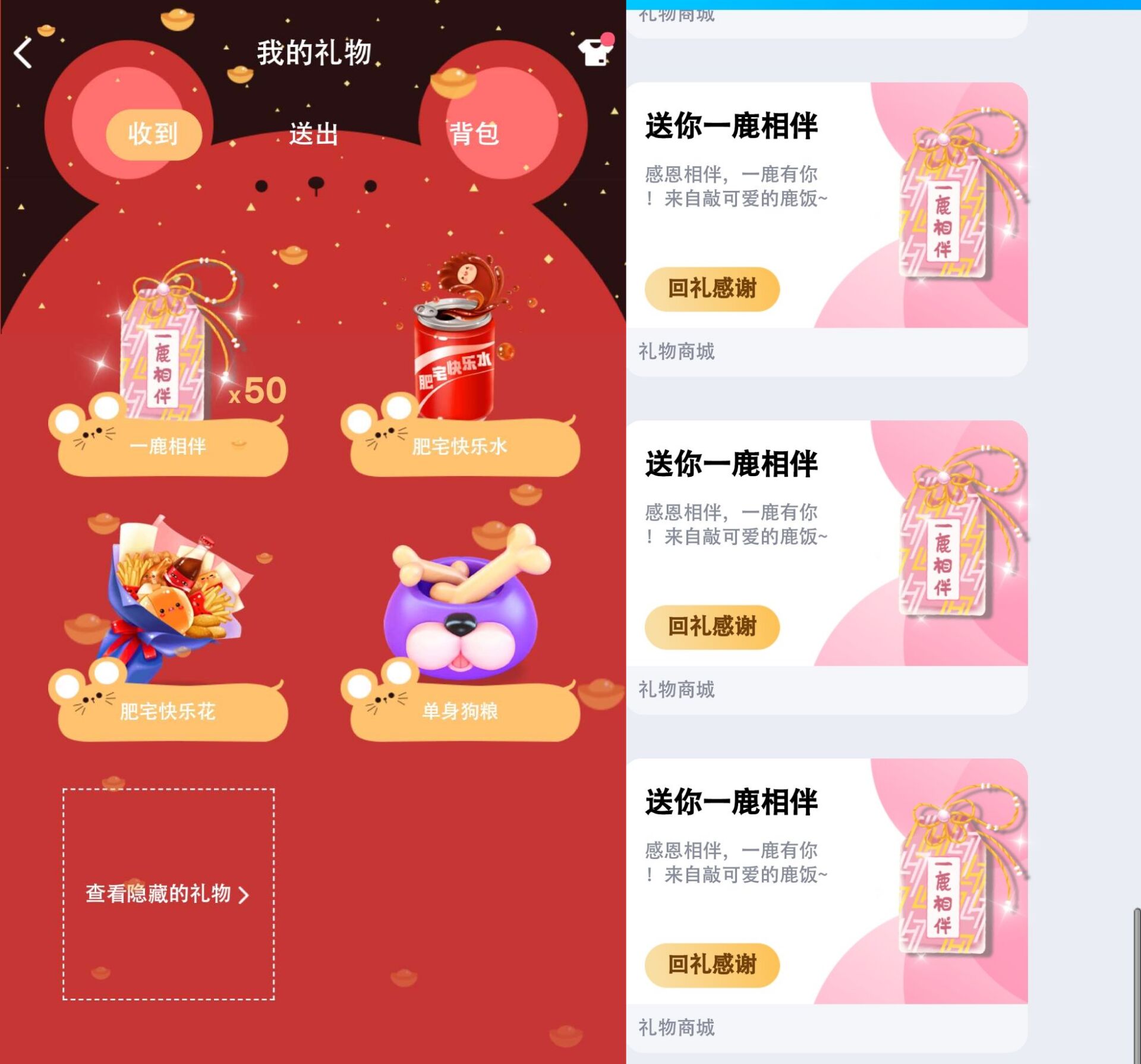Go back from My Gifts page
Viewport: 1141px width, 1064px height.
(x=24, y=53)
